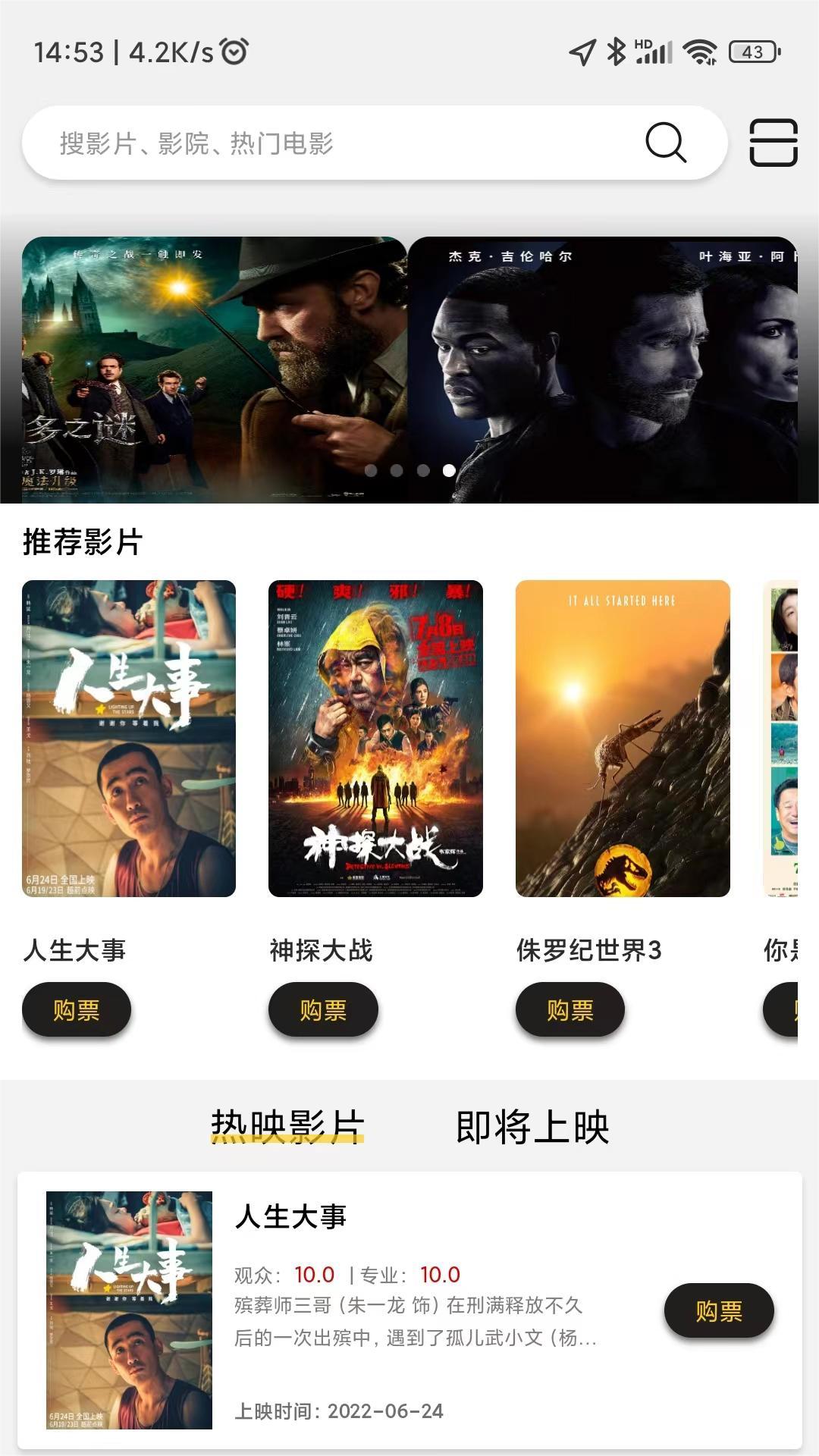This screenshot has width=819, height=1456.
Task: Select the Bluetooth icon in the status bar
Action: pos(614,51)
